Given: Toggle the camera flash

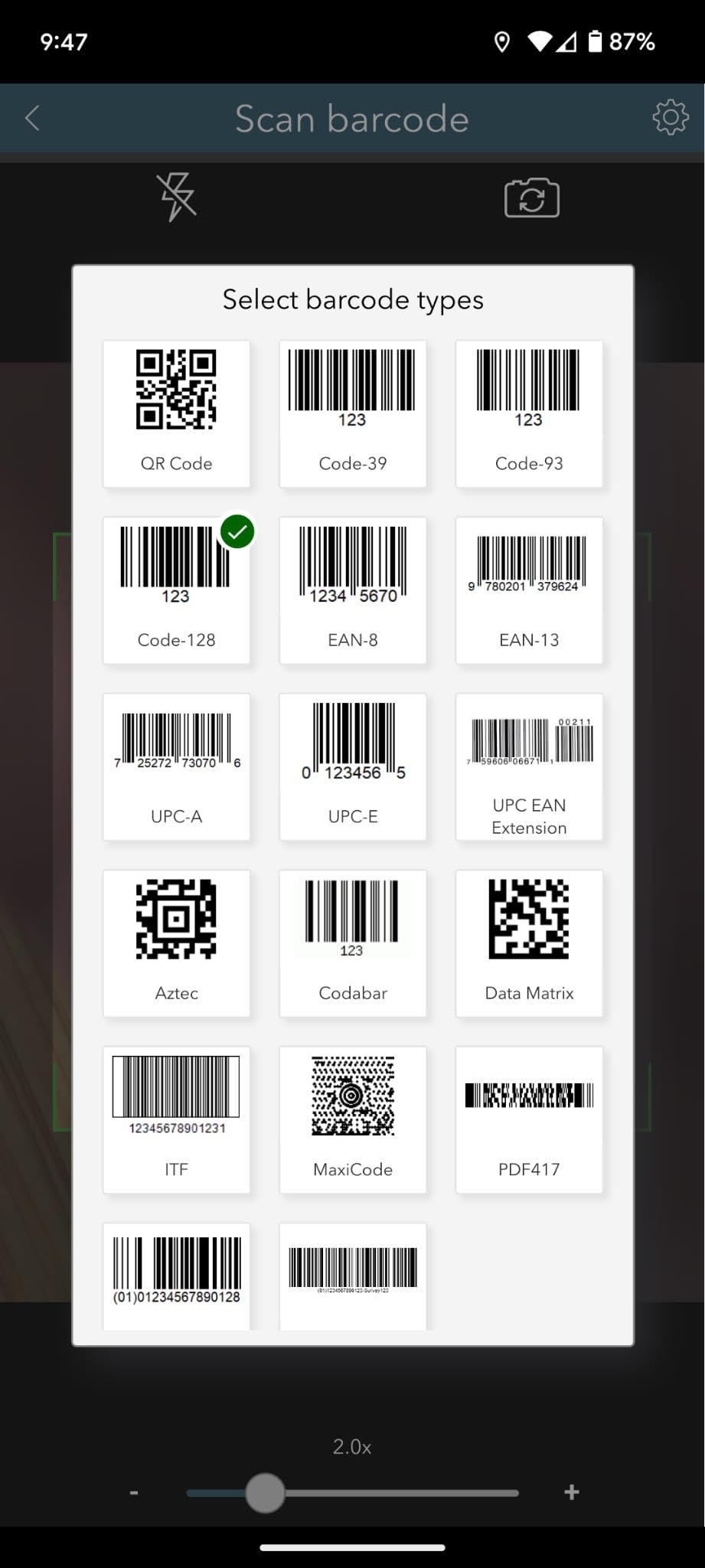Looking at the screenshot, I should pyautogui.click(x=177, y=197).
